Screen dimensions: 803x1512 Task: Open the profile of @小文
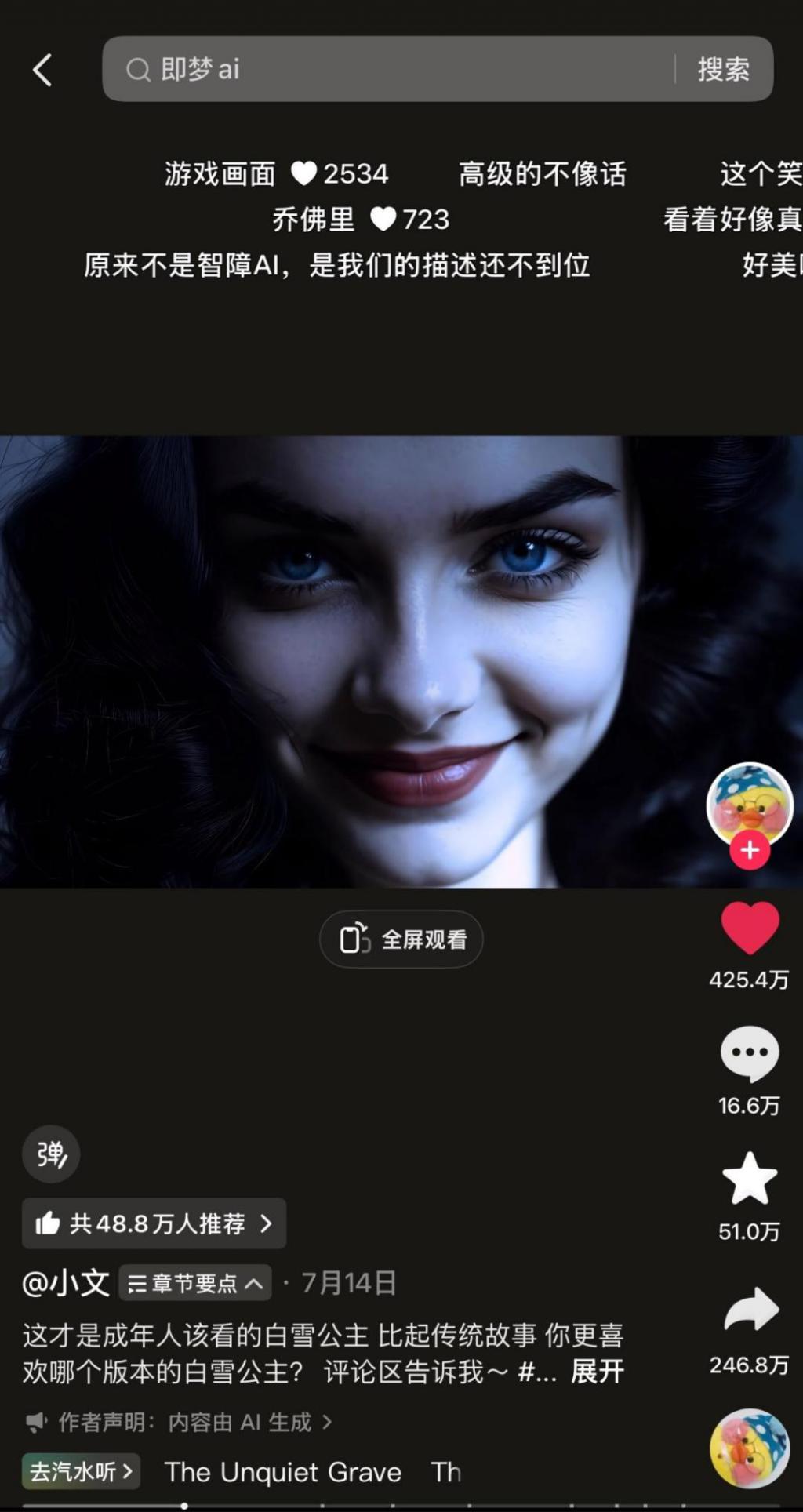point(66,1283)
